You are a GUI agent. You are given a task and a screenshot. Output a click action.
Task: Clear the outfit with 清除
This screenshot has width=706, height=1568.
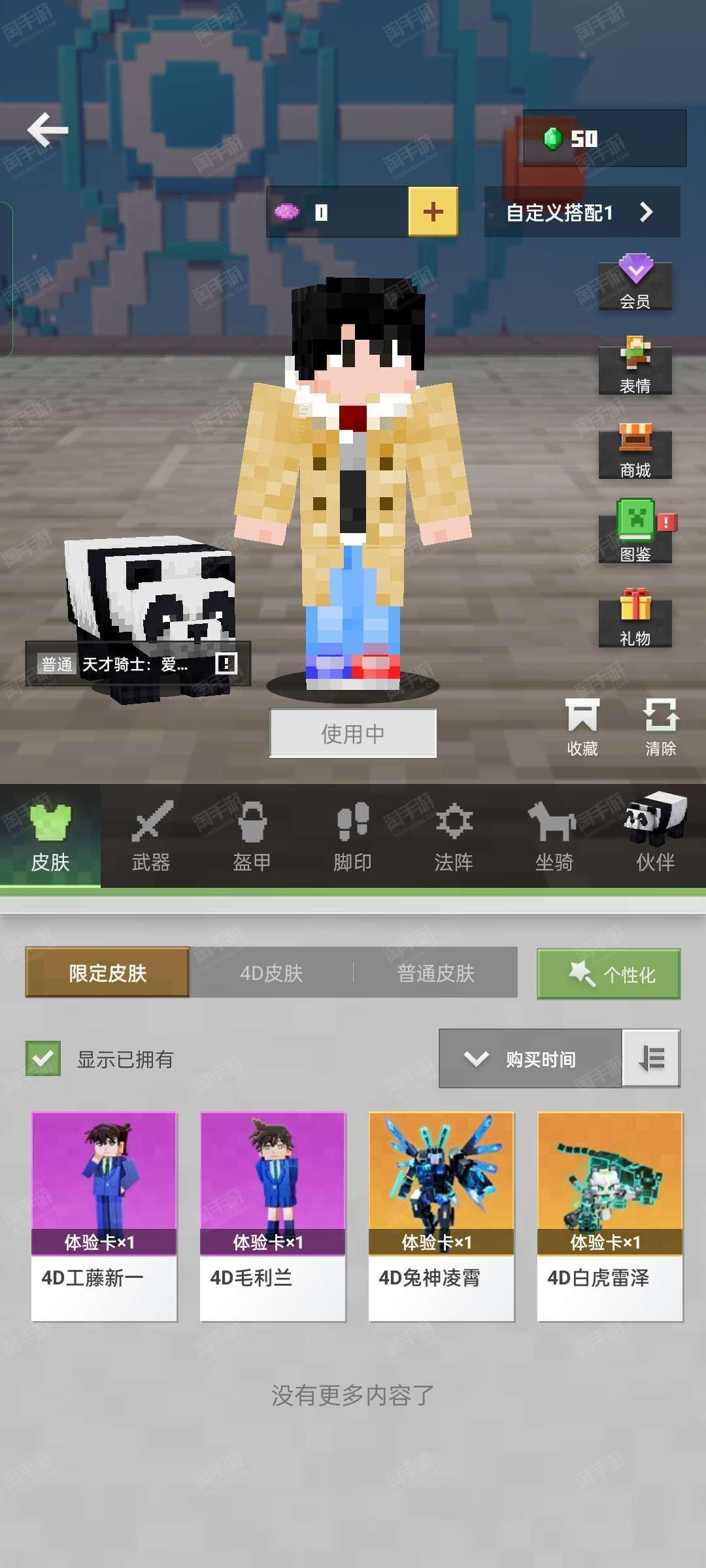pyautogui.click(x=660, y=728)
